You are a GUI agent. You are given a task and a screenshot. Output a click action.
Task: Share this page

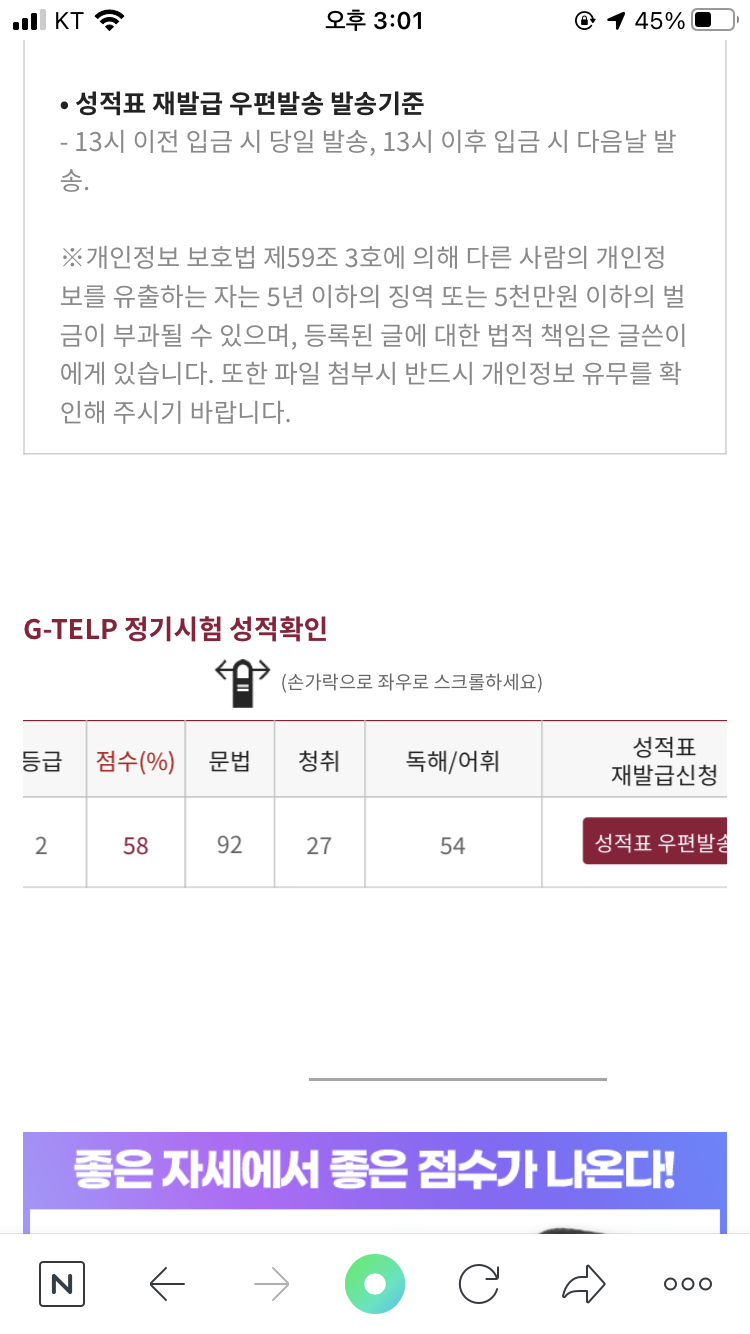click(583, 1284)
